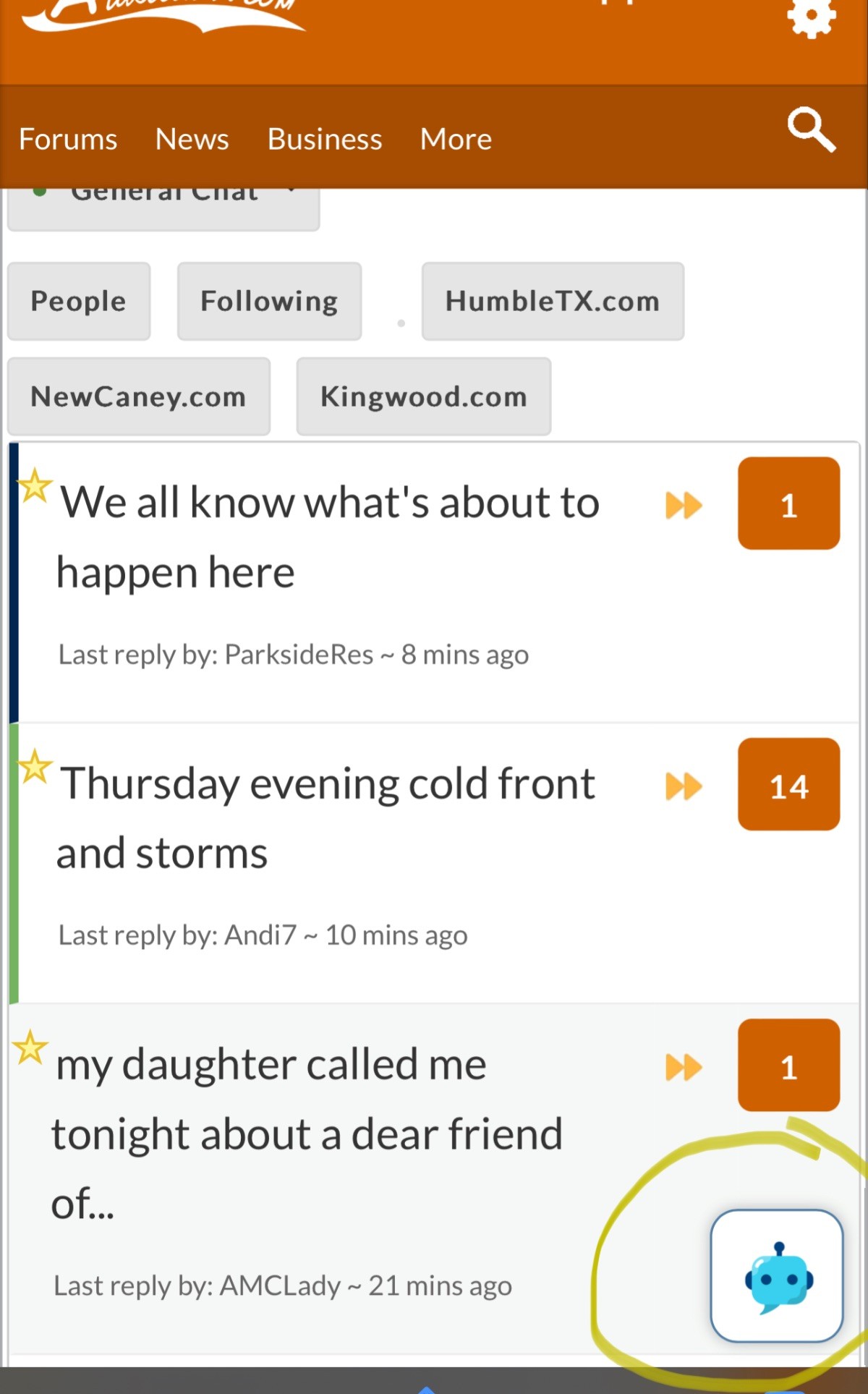868x1394 pixels.
Task: Open the Forums menu
Action: (x=68, y=139)
